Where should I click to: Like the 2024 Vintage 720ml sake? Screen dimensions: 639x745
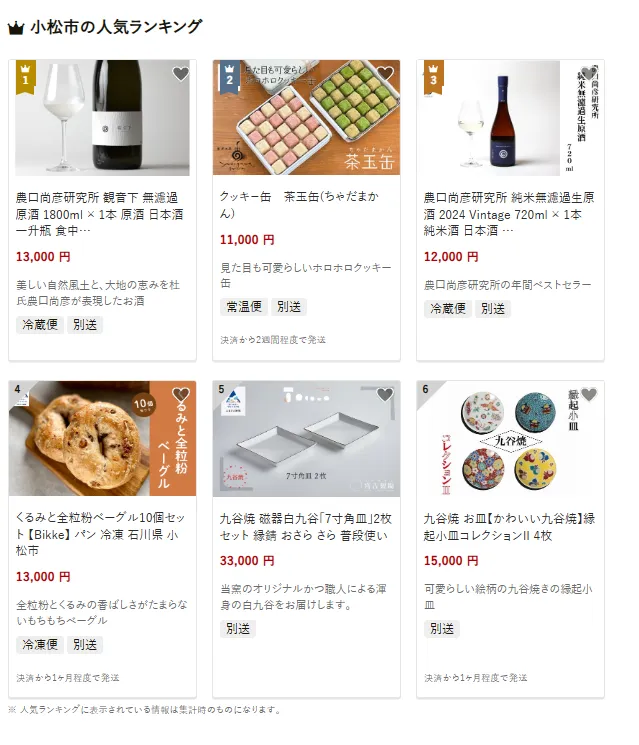589,74
